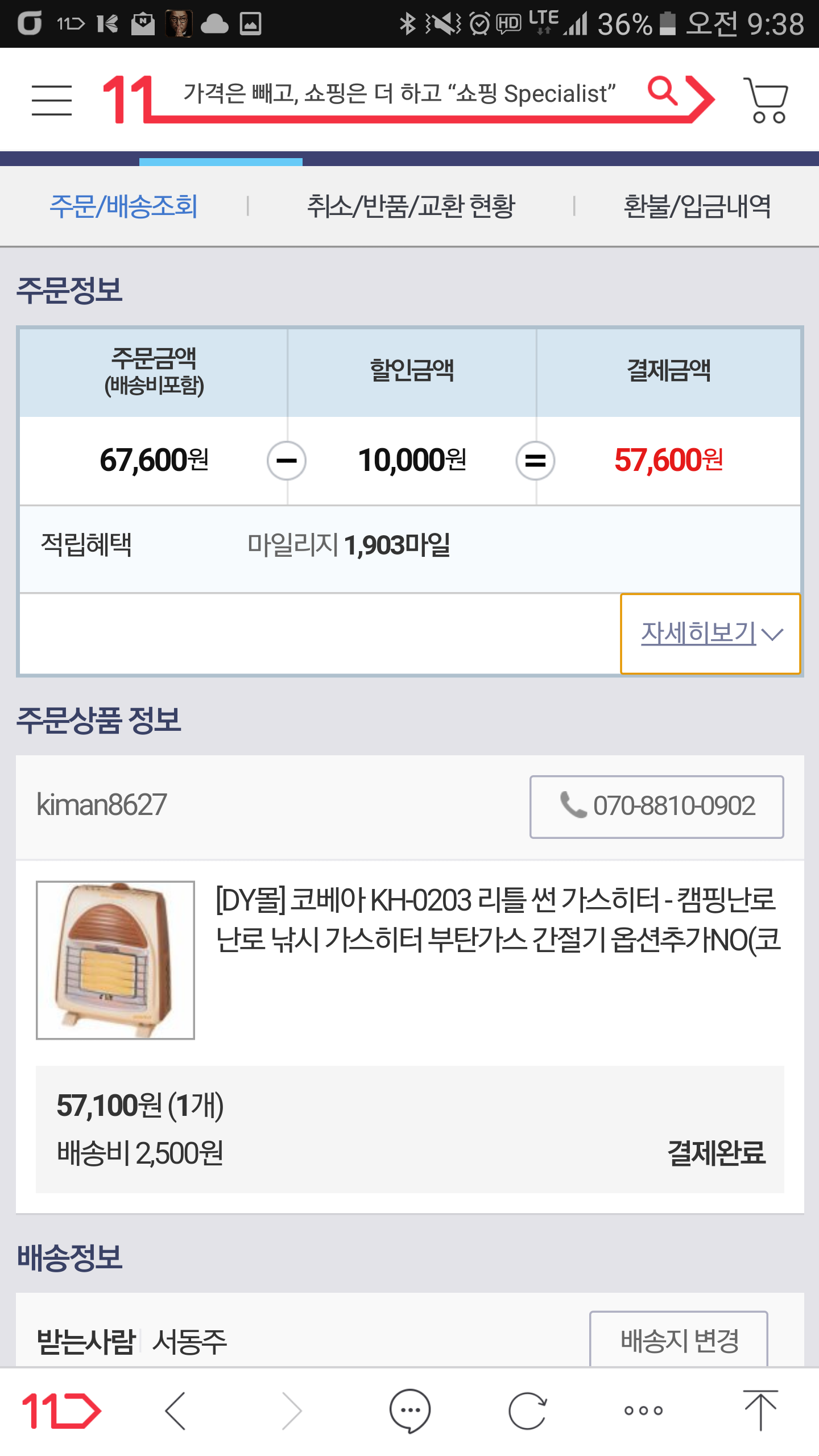Refresh the page
This screenshot has width=819, height=1456.
527,1411
